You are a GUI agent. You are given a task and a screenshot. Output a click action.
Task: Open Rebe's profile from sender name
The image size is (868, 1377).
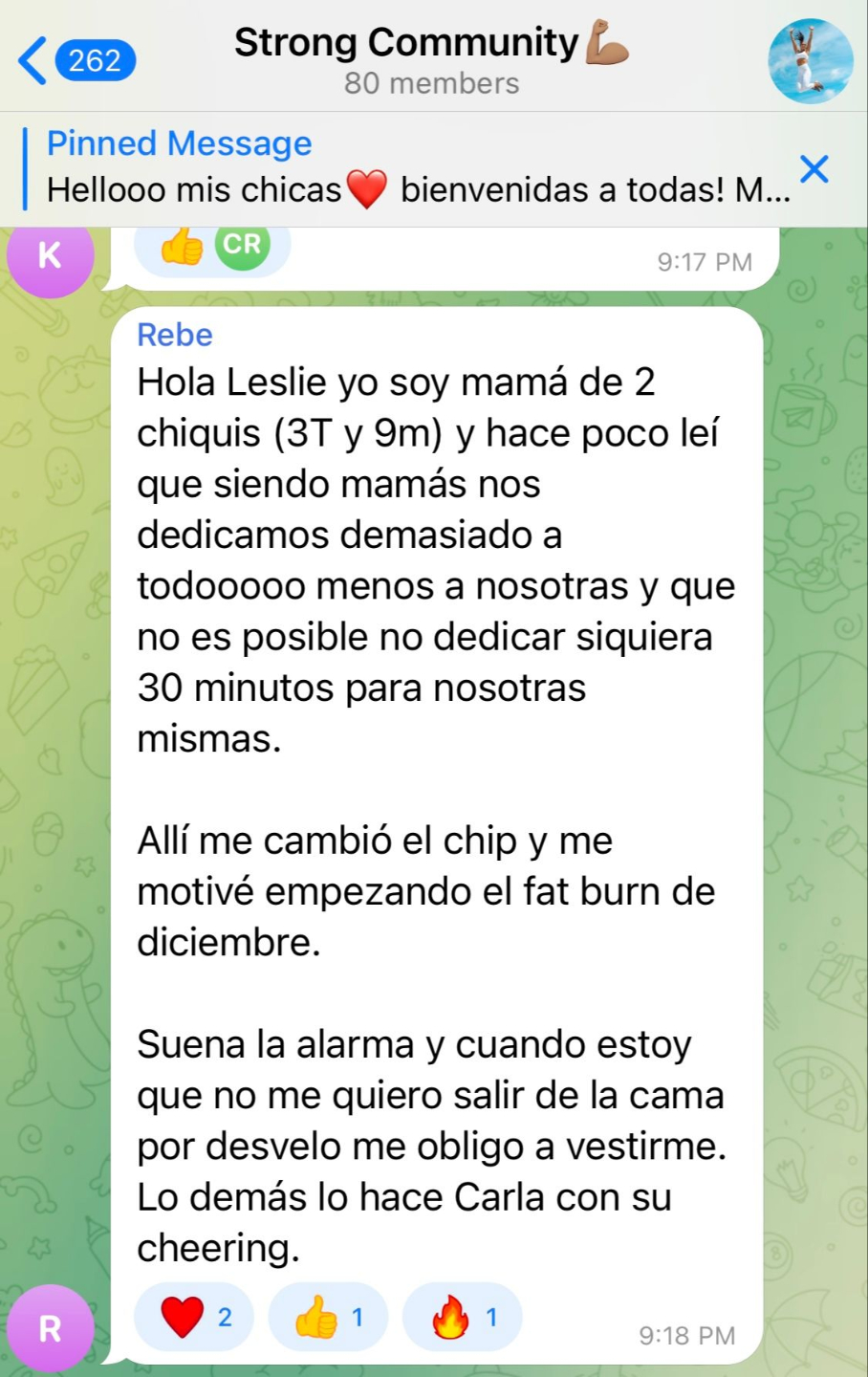pos(175,335)
